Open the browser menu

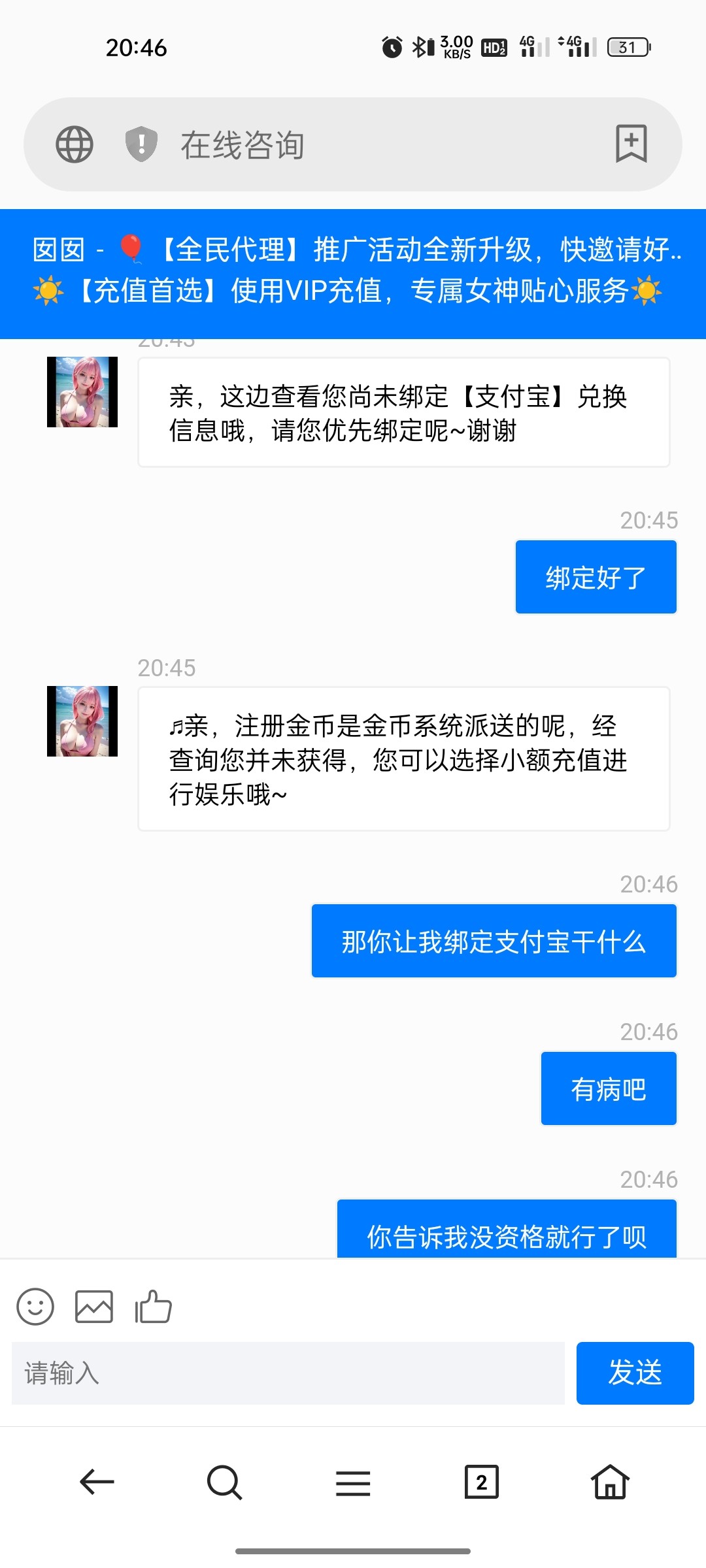(x=353, y=1482)
